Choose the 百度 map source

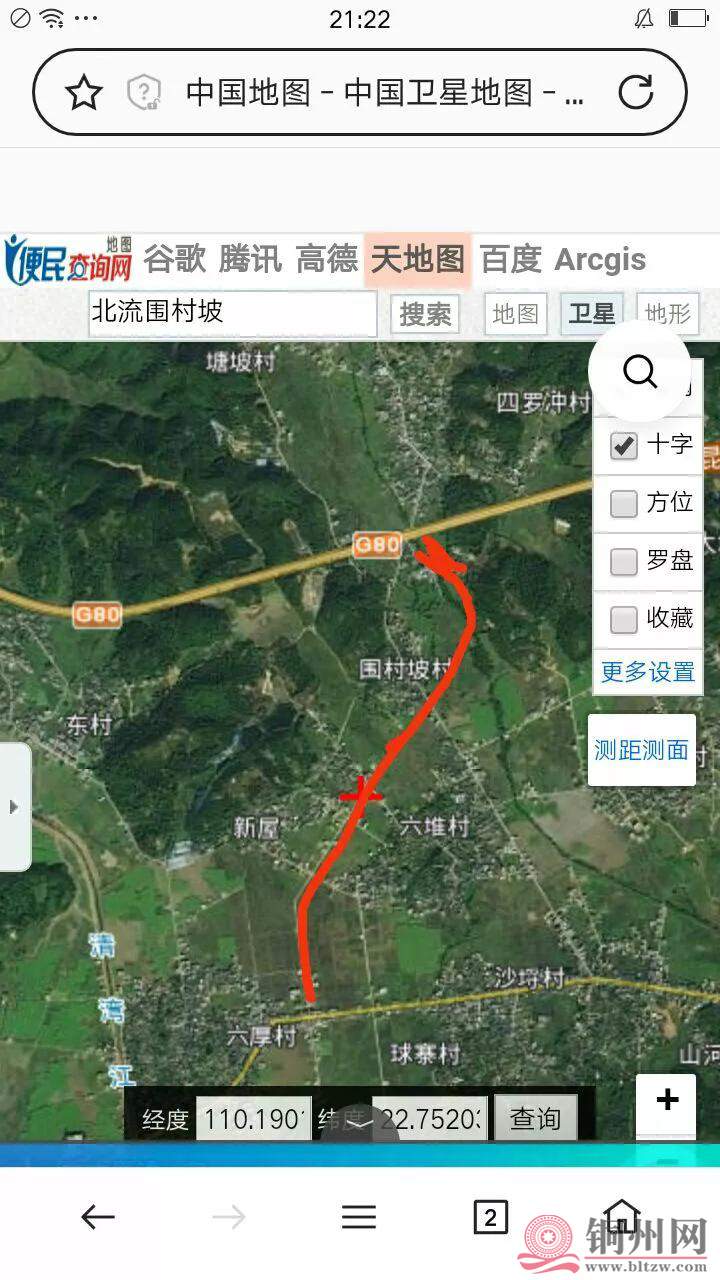point(511,259)
